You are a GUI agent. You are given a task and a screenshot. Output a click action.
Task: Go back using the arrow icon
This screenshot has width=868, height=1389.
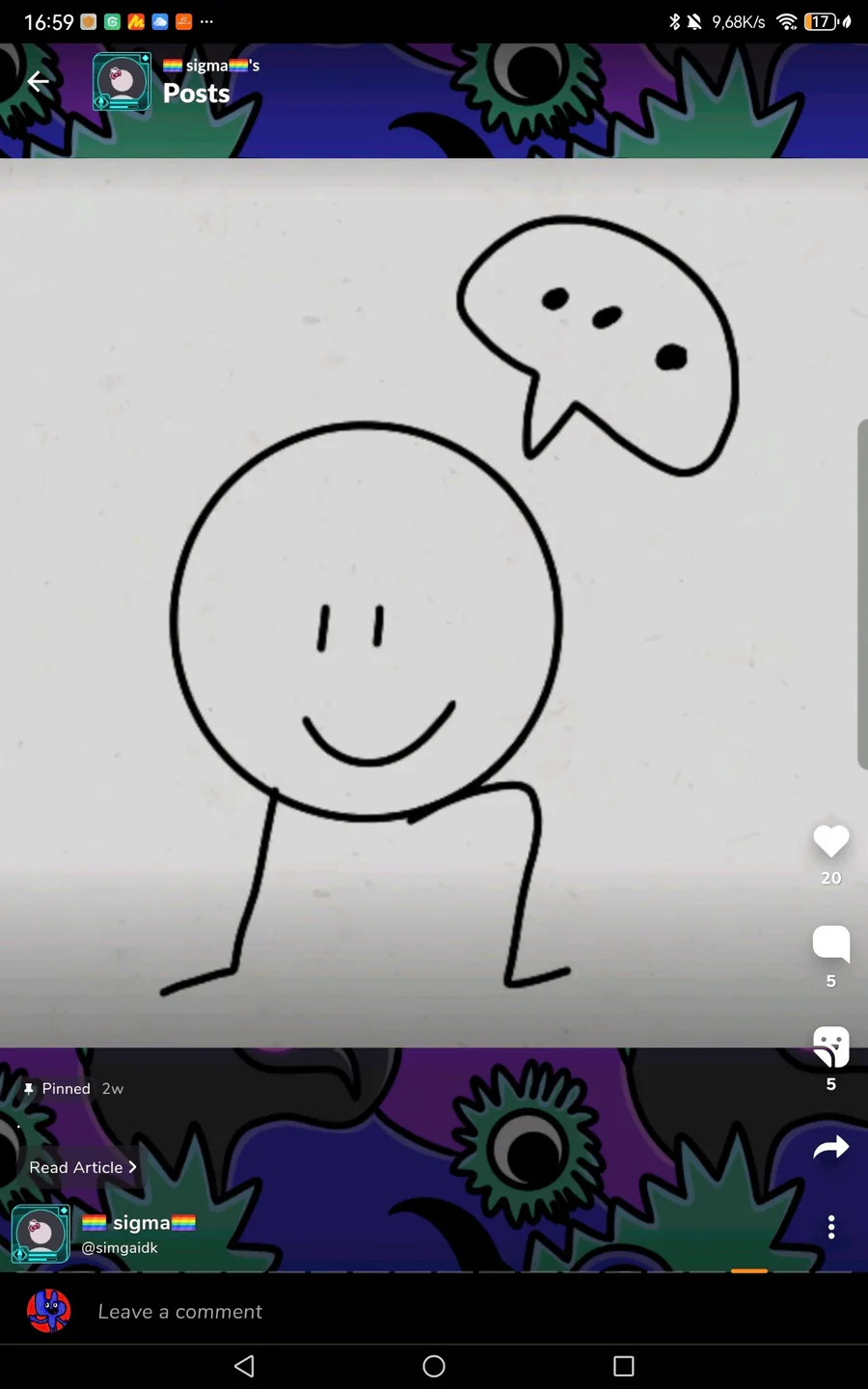(x=39, y=82)
